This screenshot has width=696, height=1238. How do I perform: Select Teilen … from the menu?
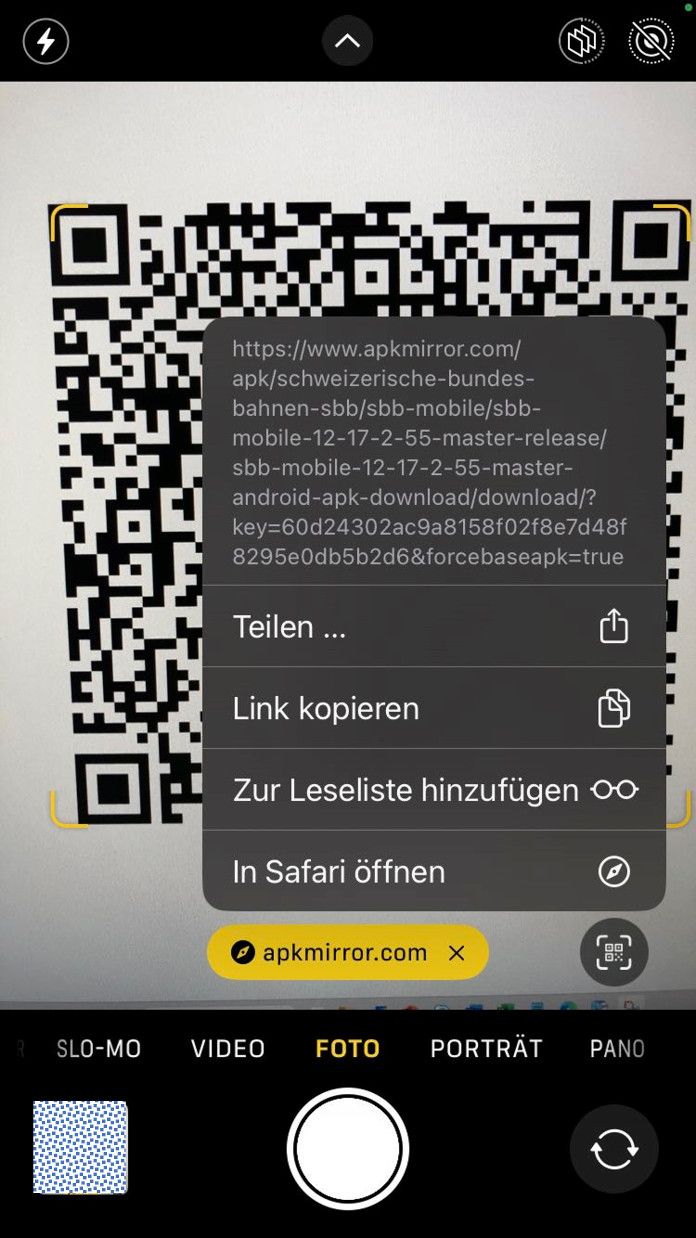coord(433,627)
